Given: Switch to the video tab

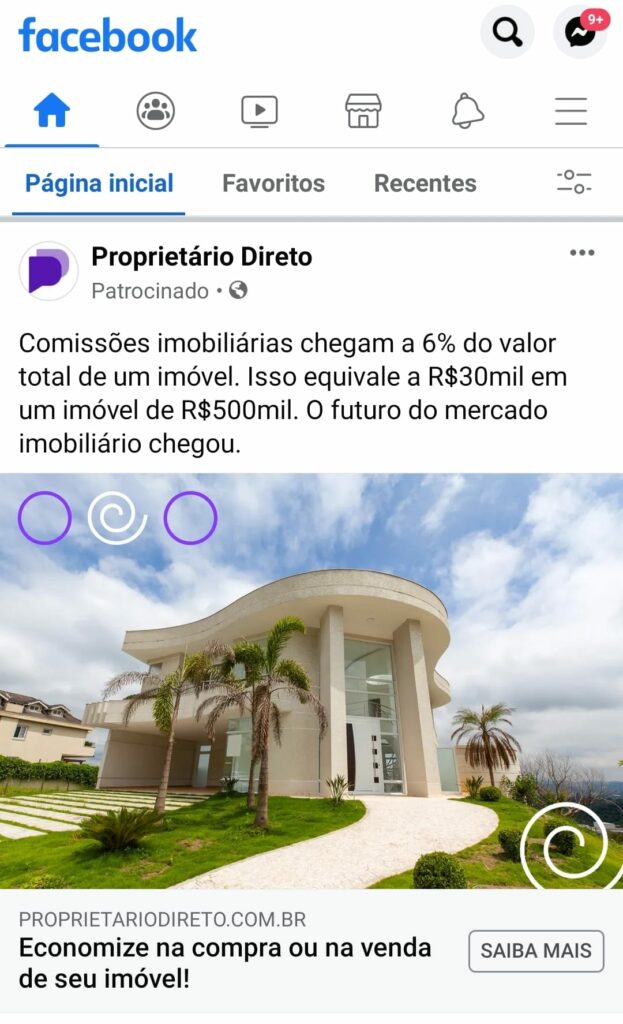Looking at the screenshot, I should 259,111.
